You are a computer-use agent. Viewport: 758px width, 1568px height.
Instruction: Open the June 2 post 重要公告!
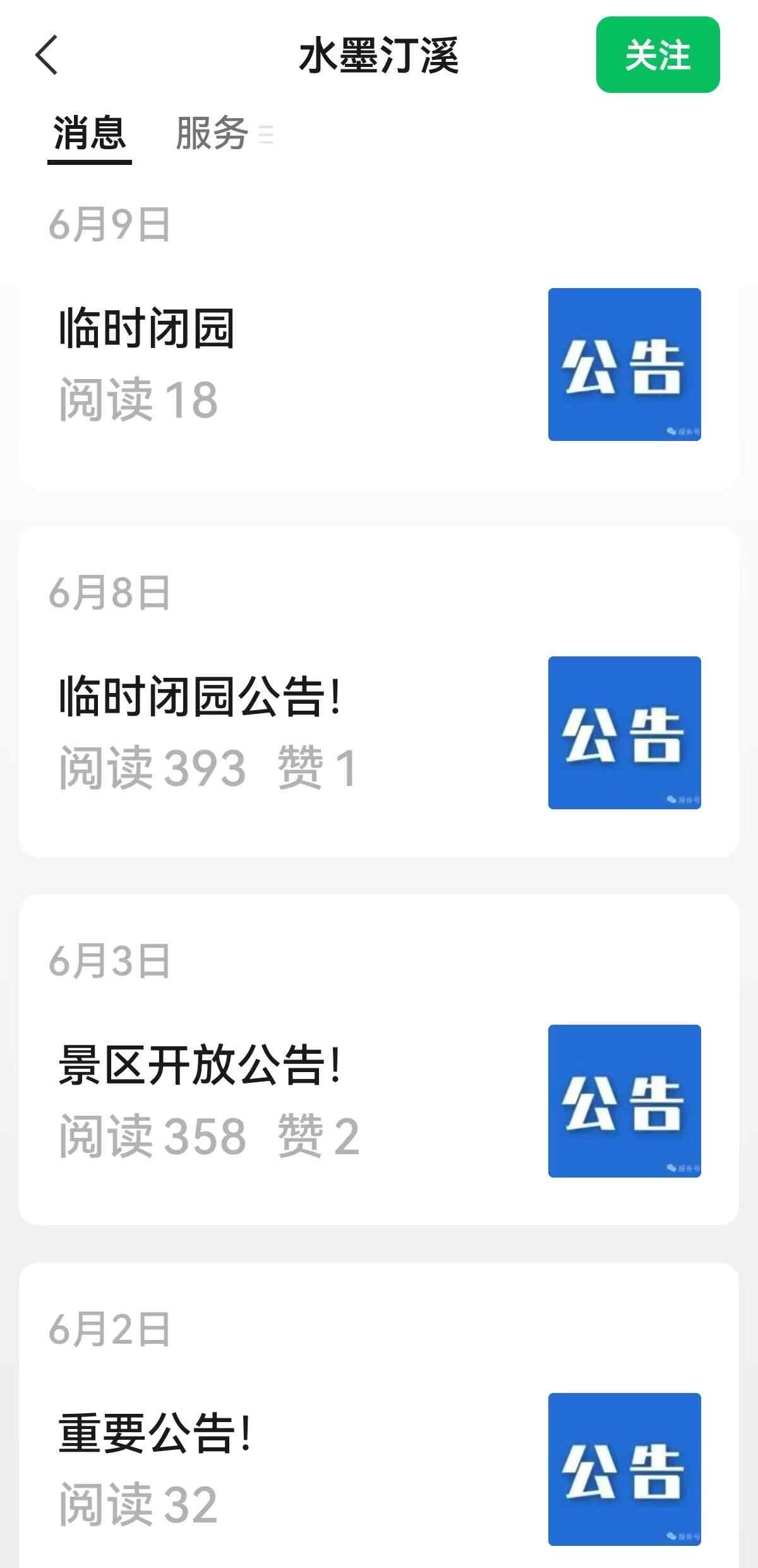coord(155,1433)
